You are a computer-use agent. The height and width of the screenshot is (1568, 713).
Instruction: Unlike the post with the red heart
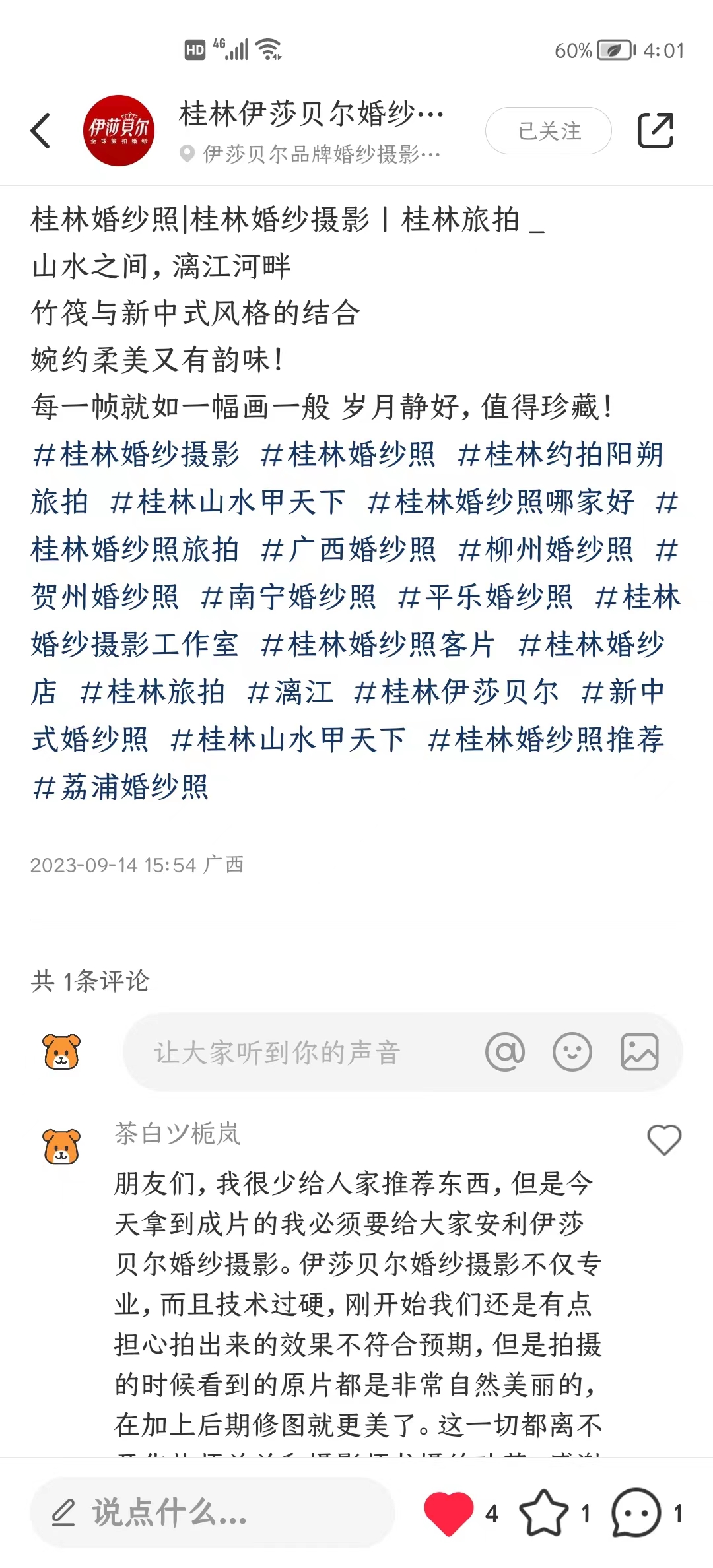[x=448, y=1513]
